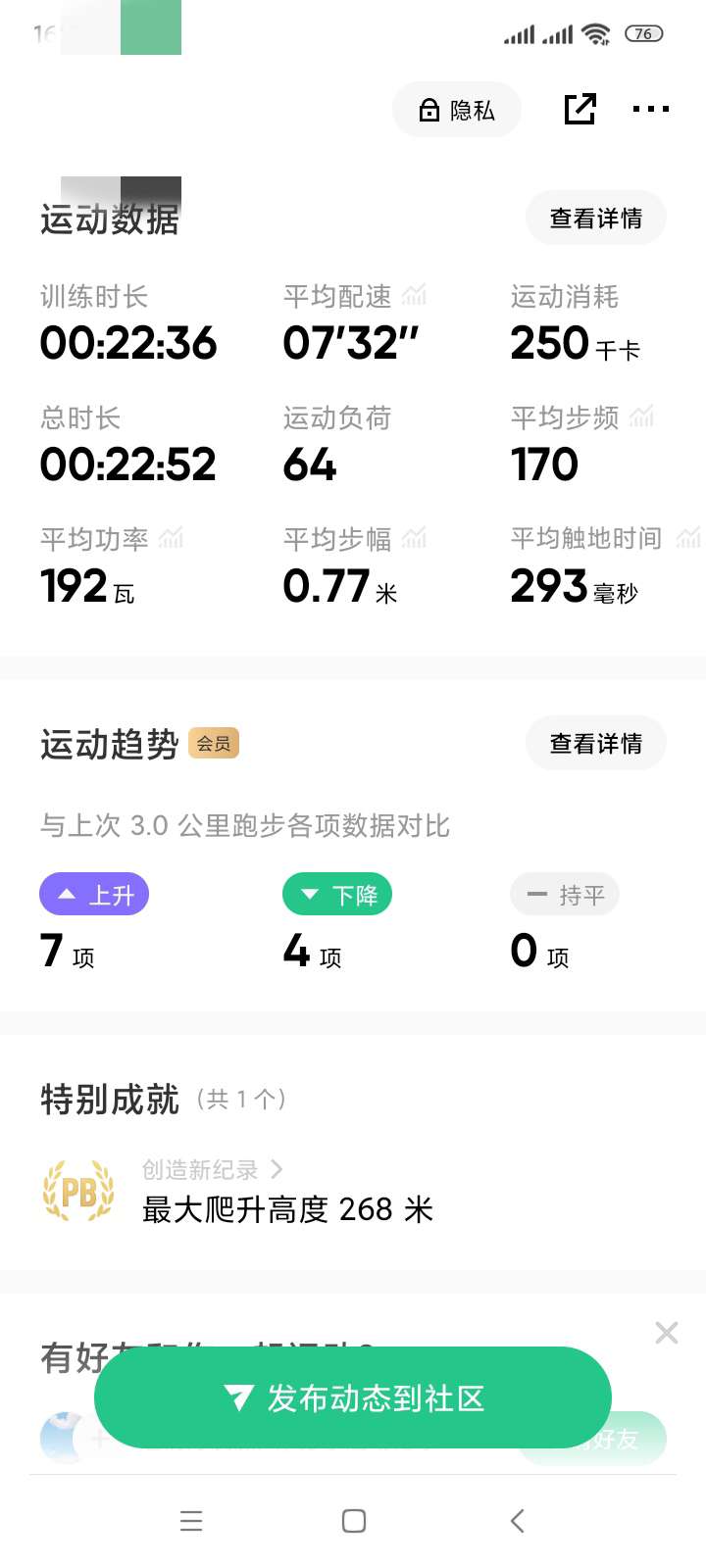This screenshot has width=706, height=1568.
Task: Tap the system back button
Action: pyautogui.click(x=518, y=1521)
